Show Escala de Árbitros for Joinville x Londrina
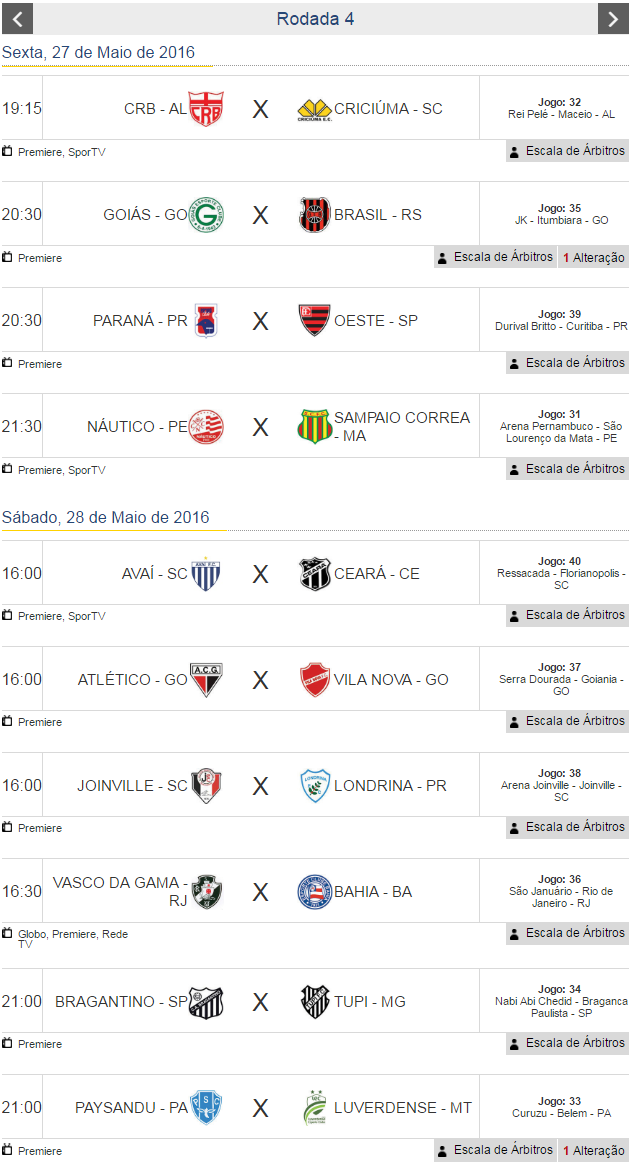 [x=567, y=827]
